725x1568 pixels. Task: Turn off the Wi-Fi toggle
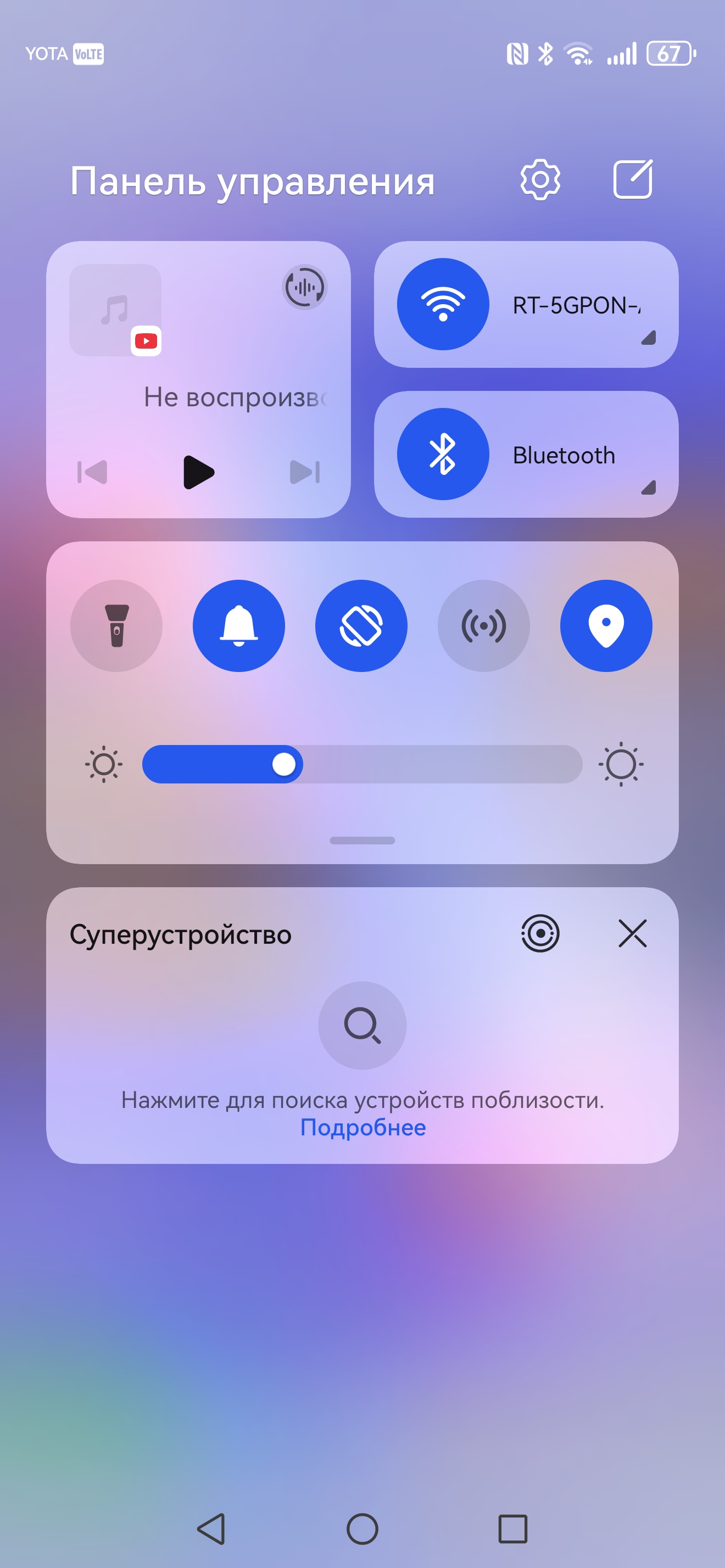point(443,304)
